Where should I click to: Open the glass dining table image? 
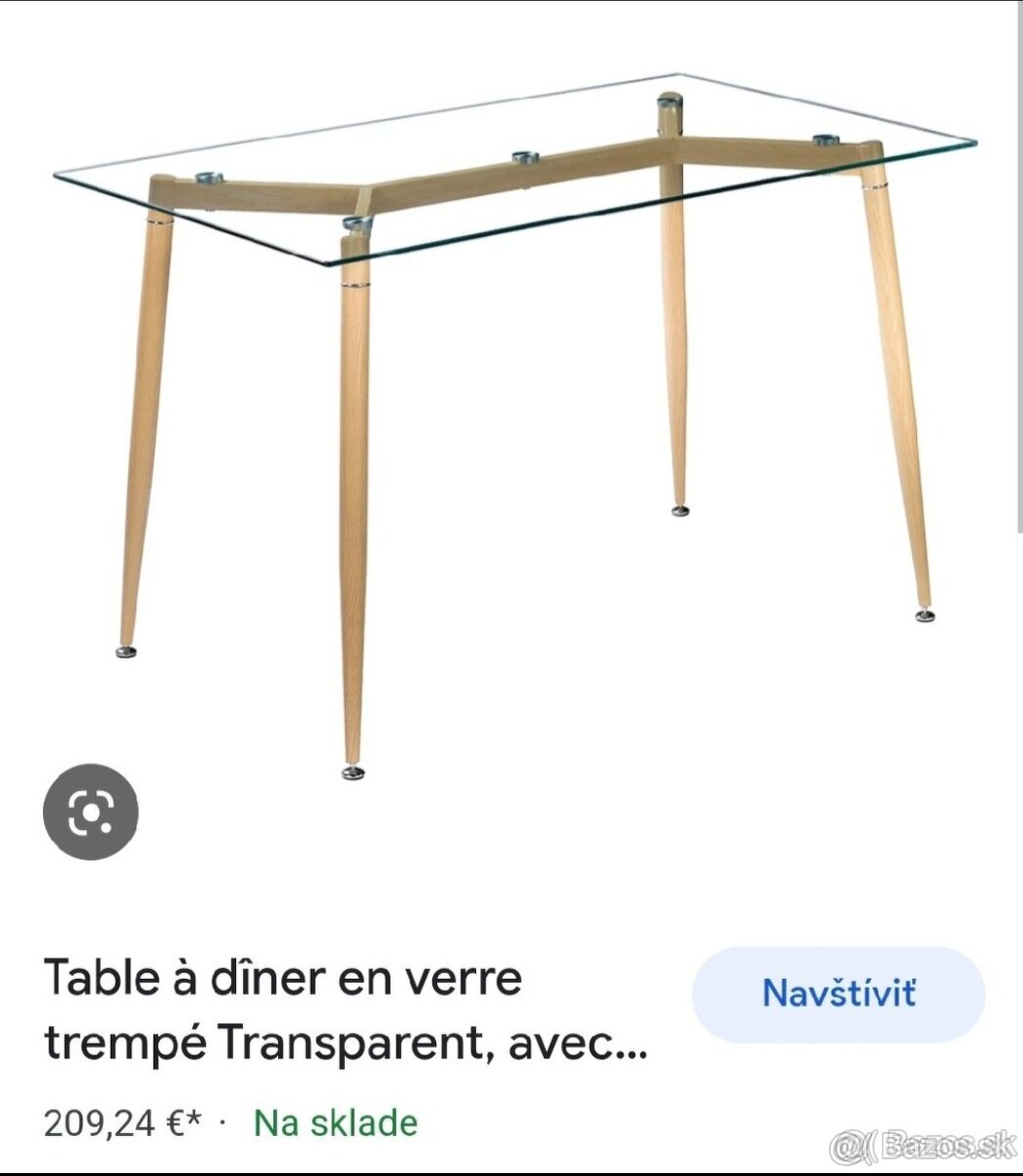click(x=514, y=412)
